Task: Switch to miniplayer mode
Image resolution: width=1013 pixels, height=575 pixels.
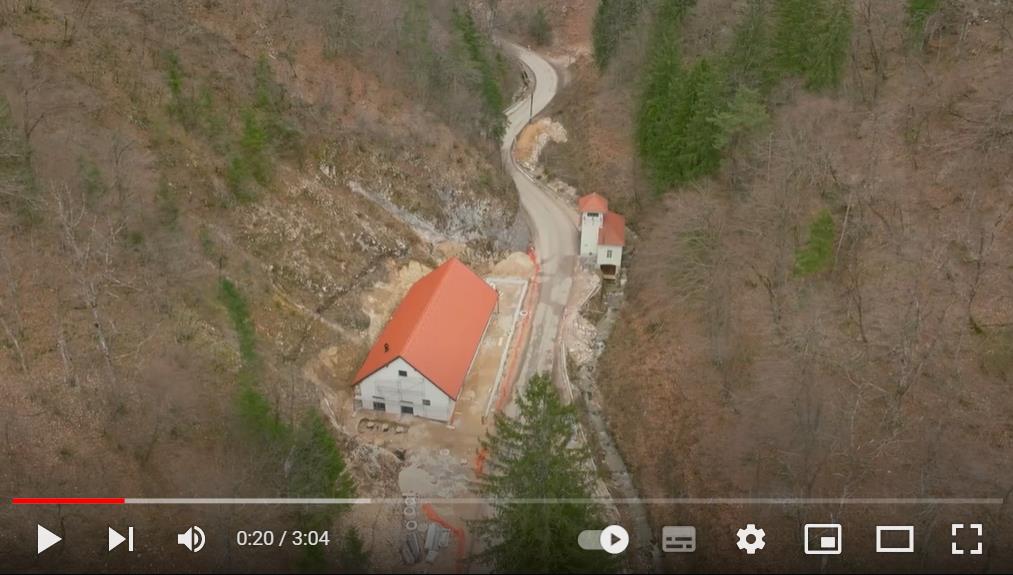Action: pyautogui.click(x=823, y=539)
